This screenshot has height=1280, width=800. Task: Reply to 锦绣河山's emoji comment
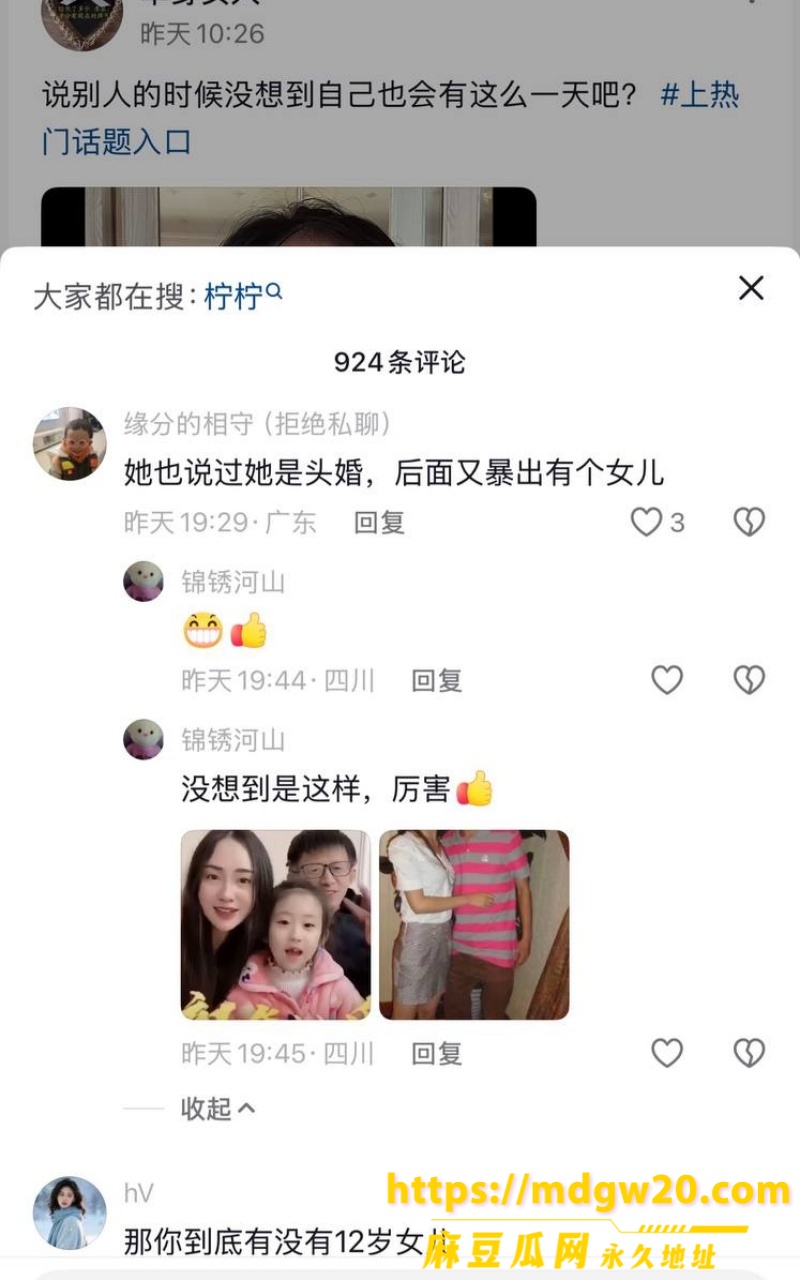[437, 681]
